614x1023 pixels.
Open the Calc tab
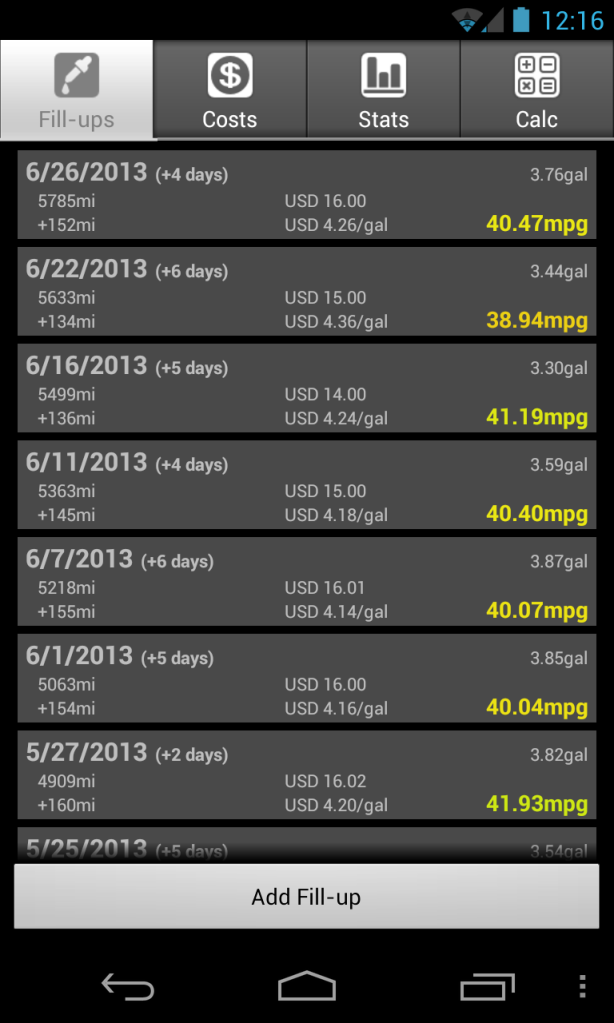pos(537,90)
